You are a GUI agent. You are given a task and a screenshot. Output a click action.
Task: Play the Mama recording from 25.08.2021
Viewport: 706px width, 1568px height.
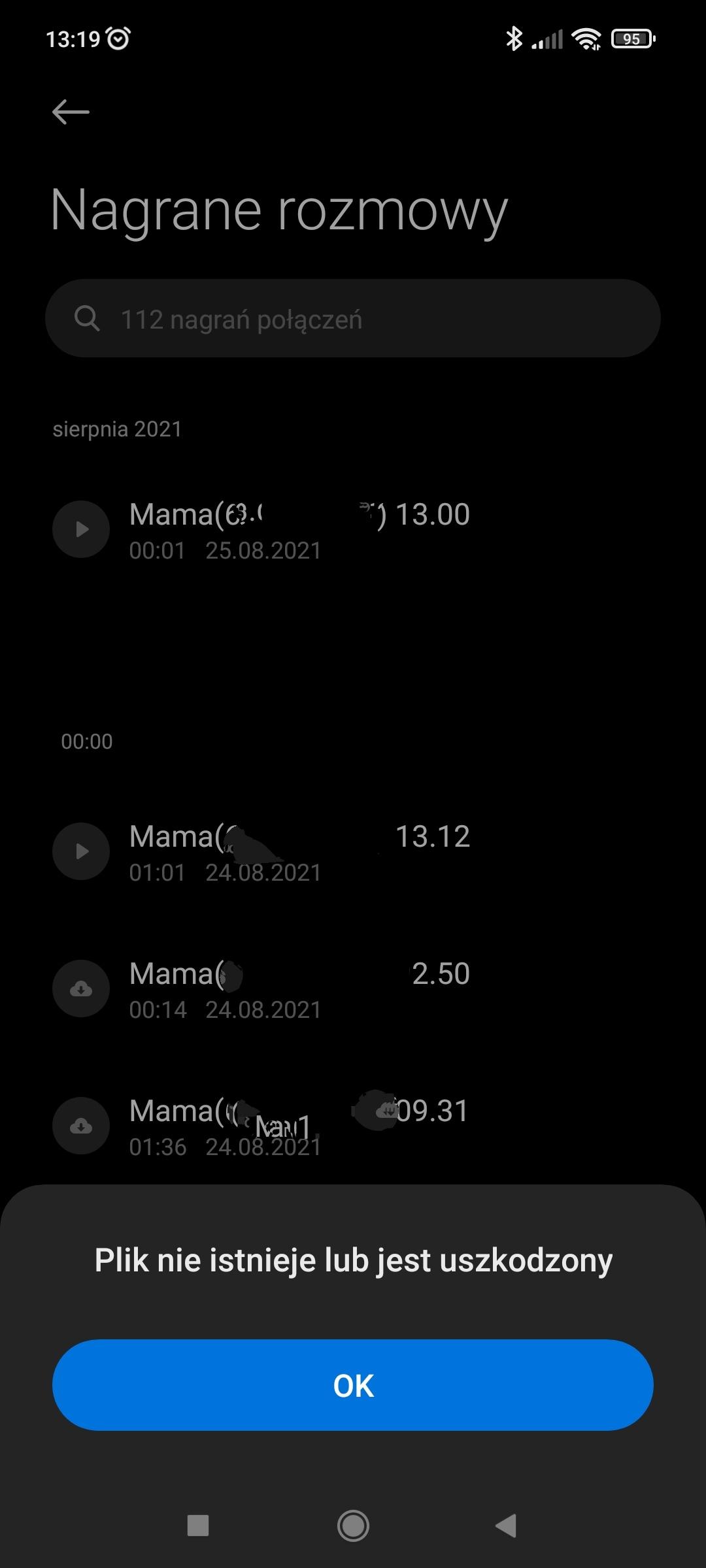click(x=81, y=529)
